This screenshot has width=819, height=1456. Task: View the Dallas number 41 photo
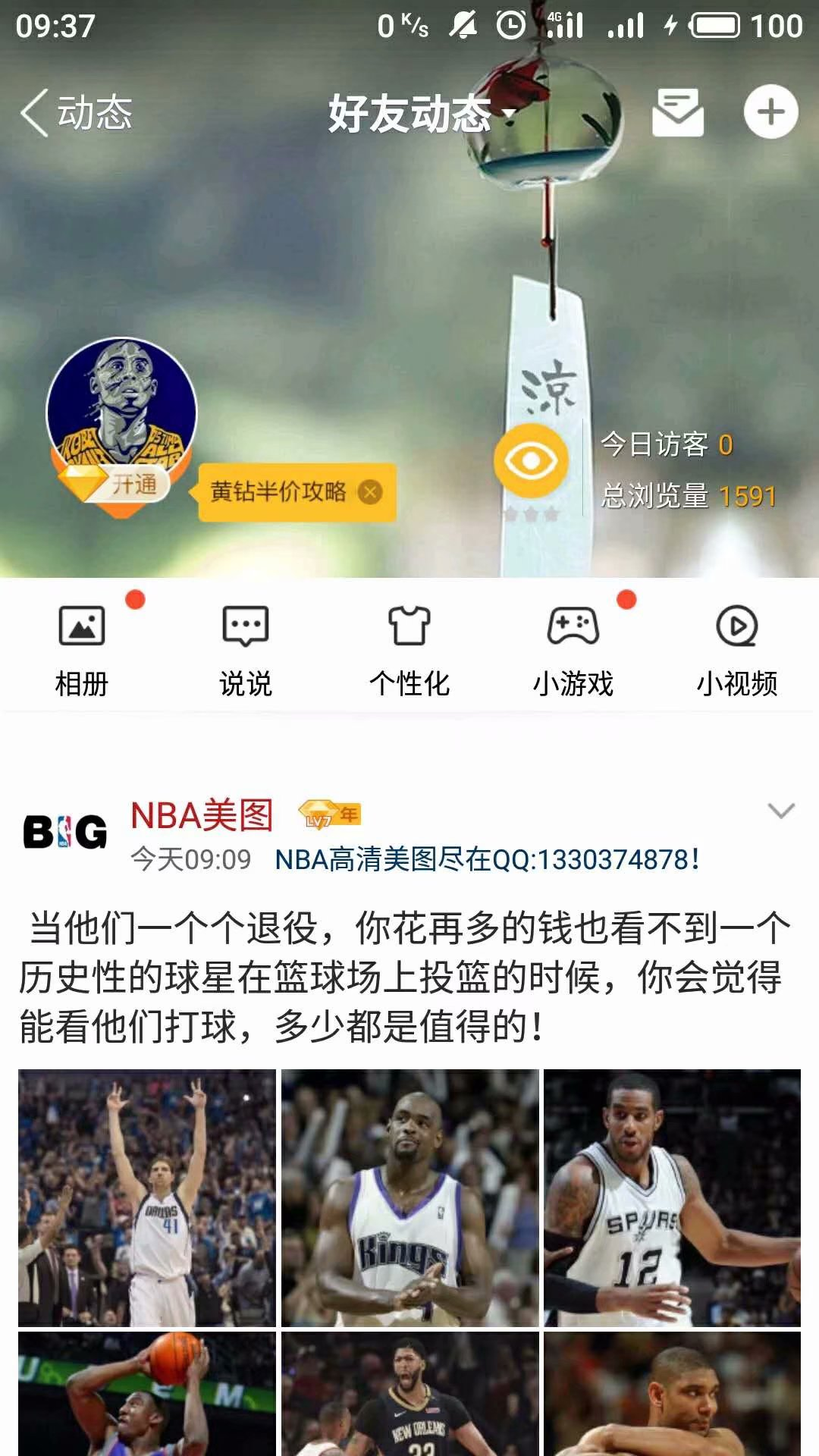pos(147,1197)
